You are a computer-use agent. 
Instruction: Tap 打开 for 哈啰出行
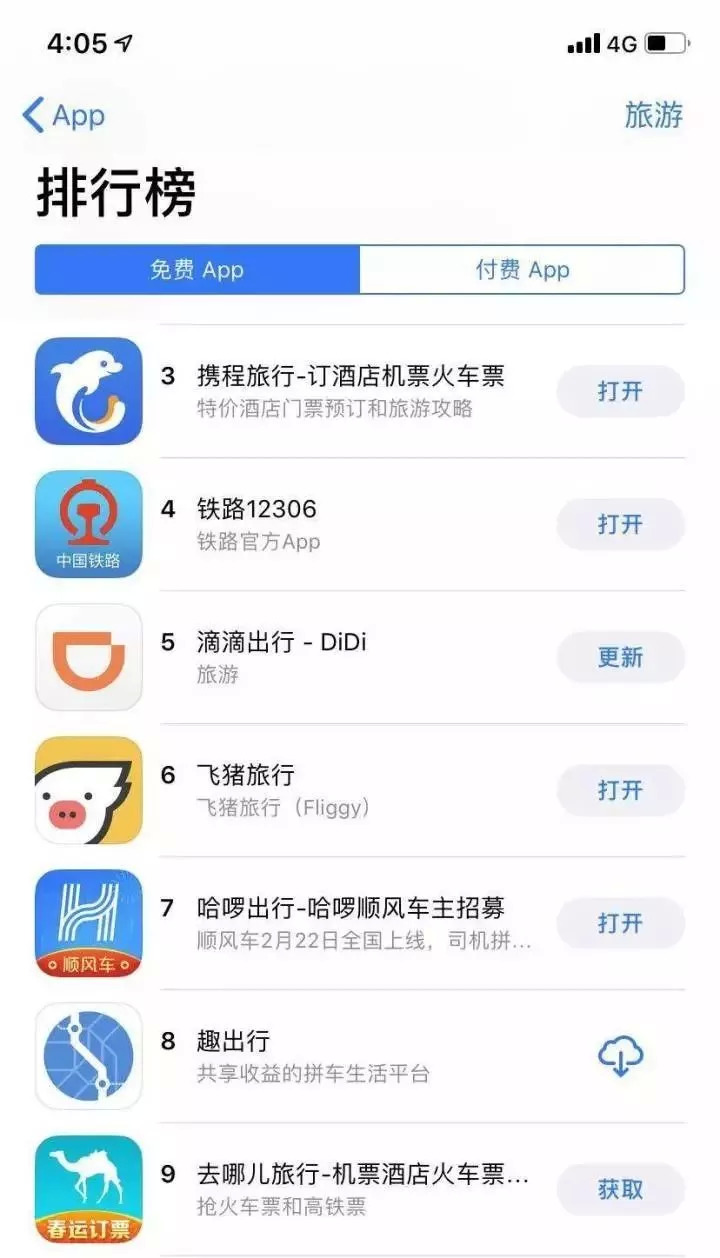[620, 923]
